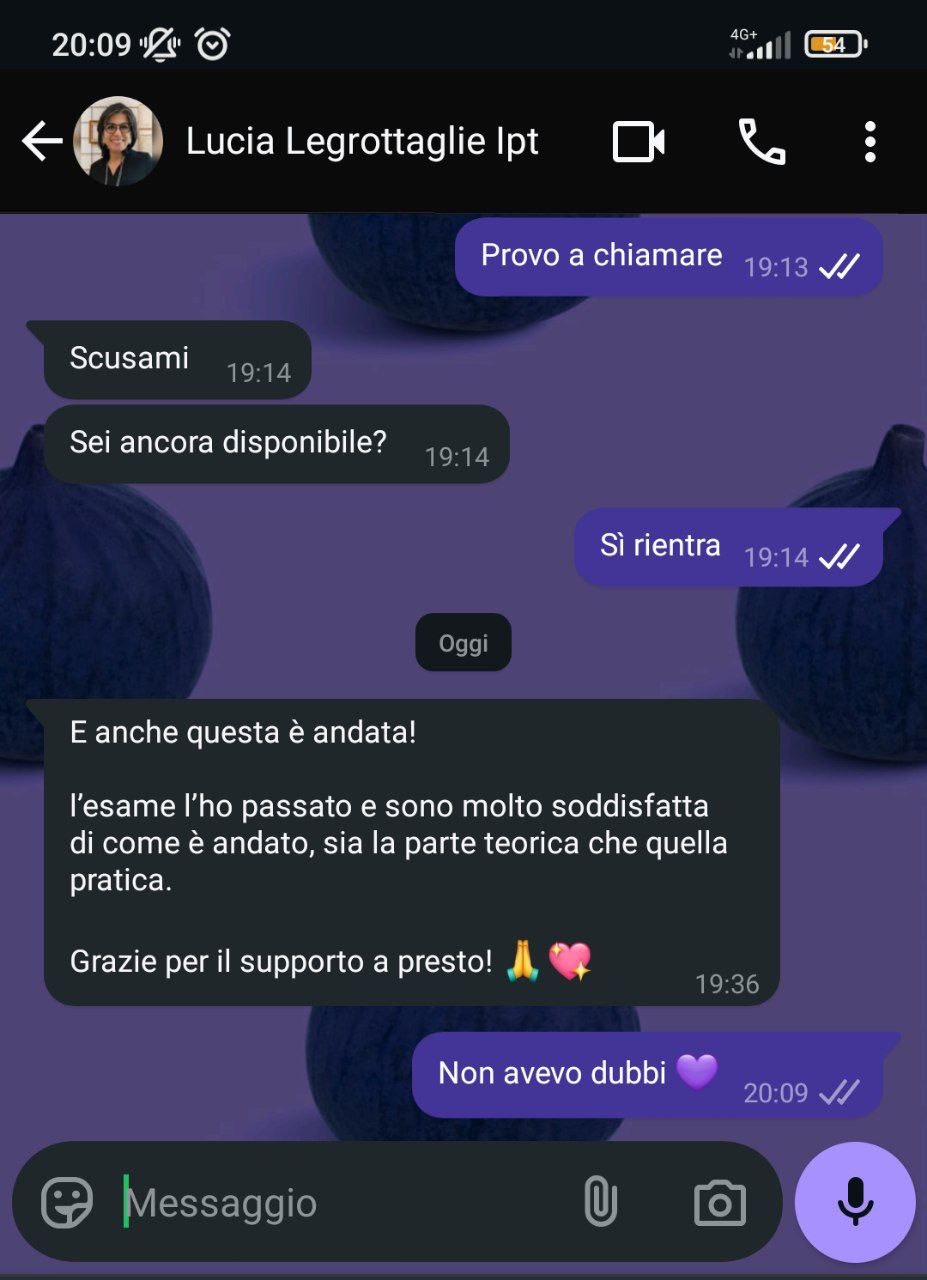The width and height of the screenshot is (927, 1280).
Task: Go back to the chat list
Action: 42,142
